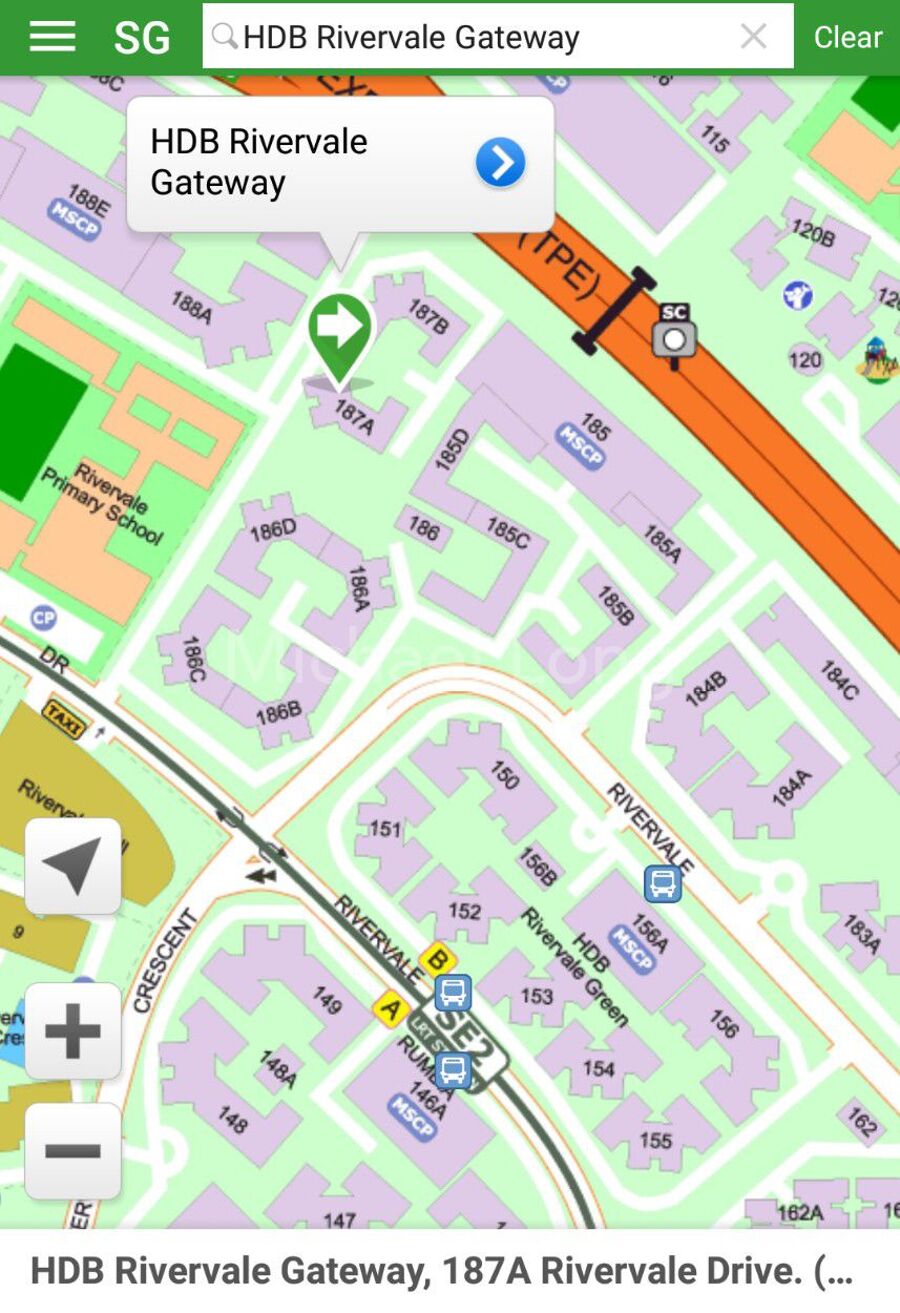The width and height of the screenshot is (900, 1313).
Task: Select the green location pin at 187A
Action: (x=340, y=330)
